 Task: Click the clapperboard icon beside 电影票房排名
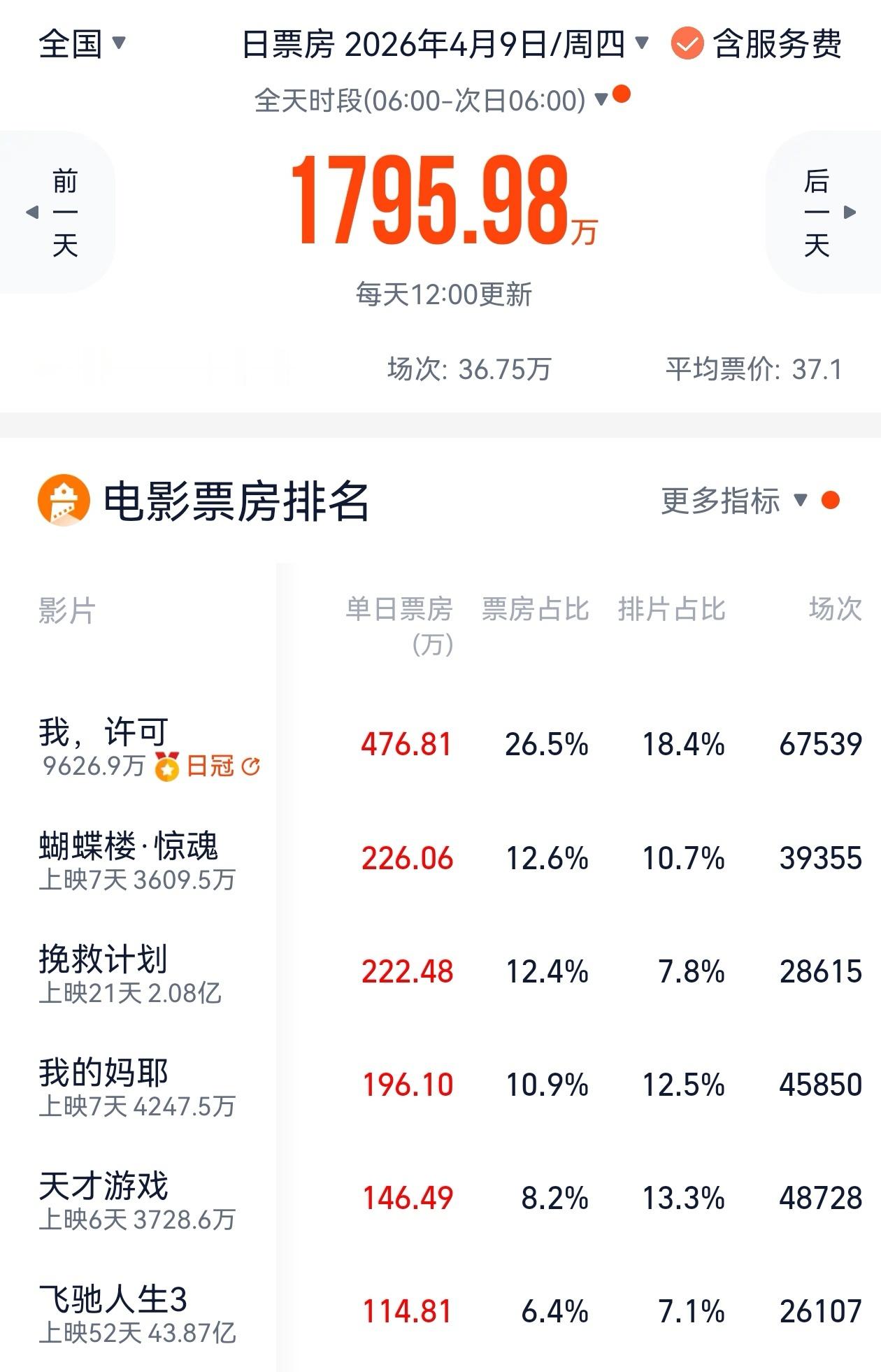(63, 499)
